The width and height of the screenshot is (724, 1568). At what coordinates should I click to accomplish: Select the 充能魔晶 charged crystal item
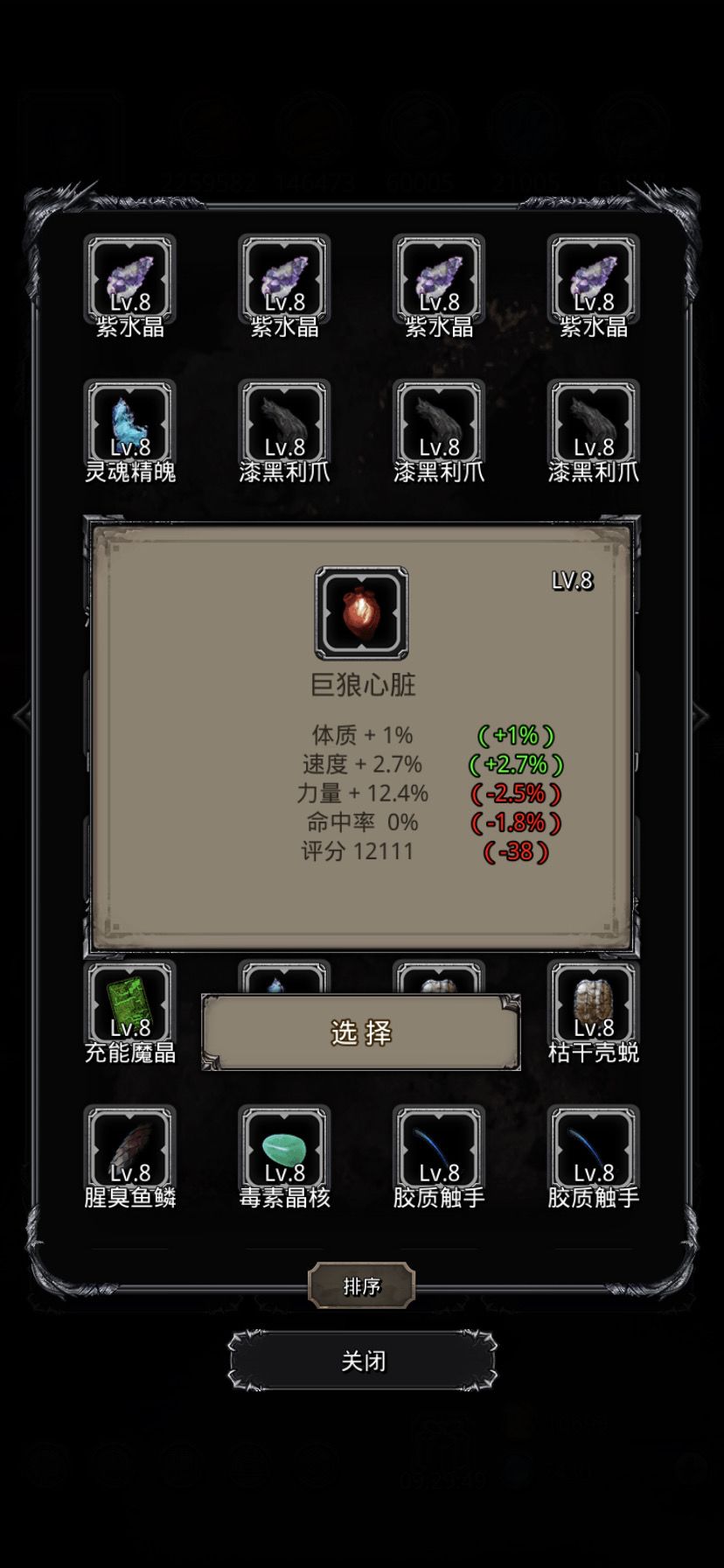click(129, 1004)
